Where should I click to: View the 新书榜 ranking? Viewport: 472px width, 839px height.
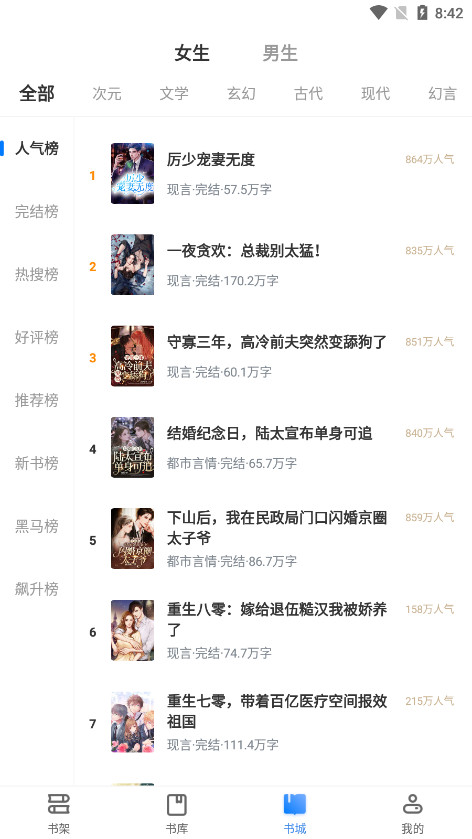36,463
